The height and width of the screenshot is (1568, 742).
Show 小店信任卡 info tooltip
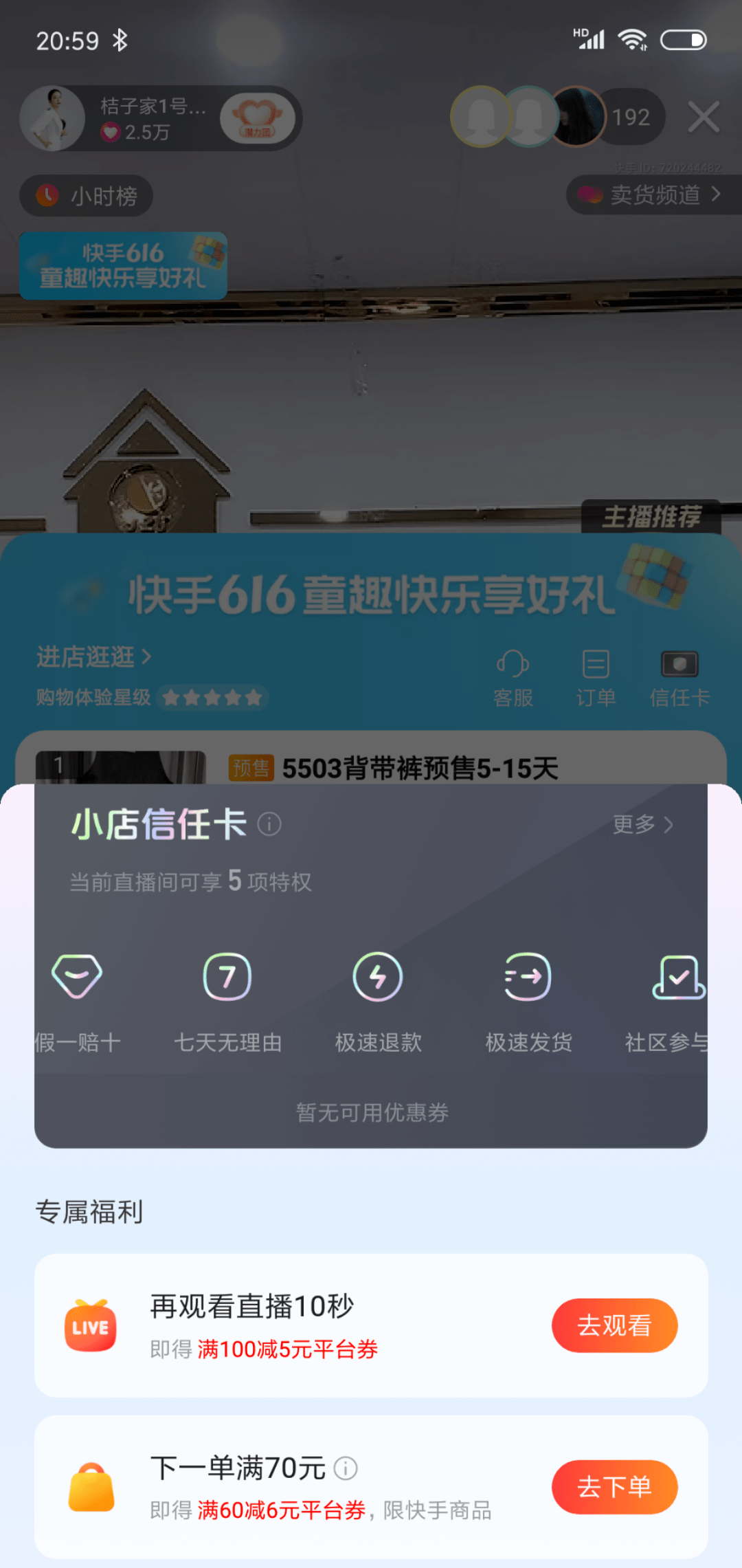point(269,824)
